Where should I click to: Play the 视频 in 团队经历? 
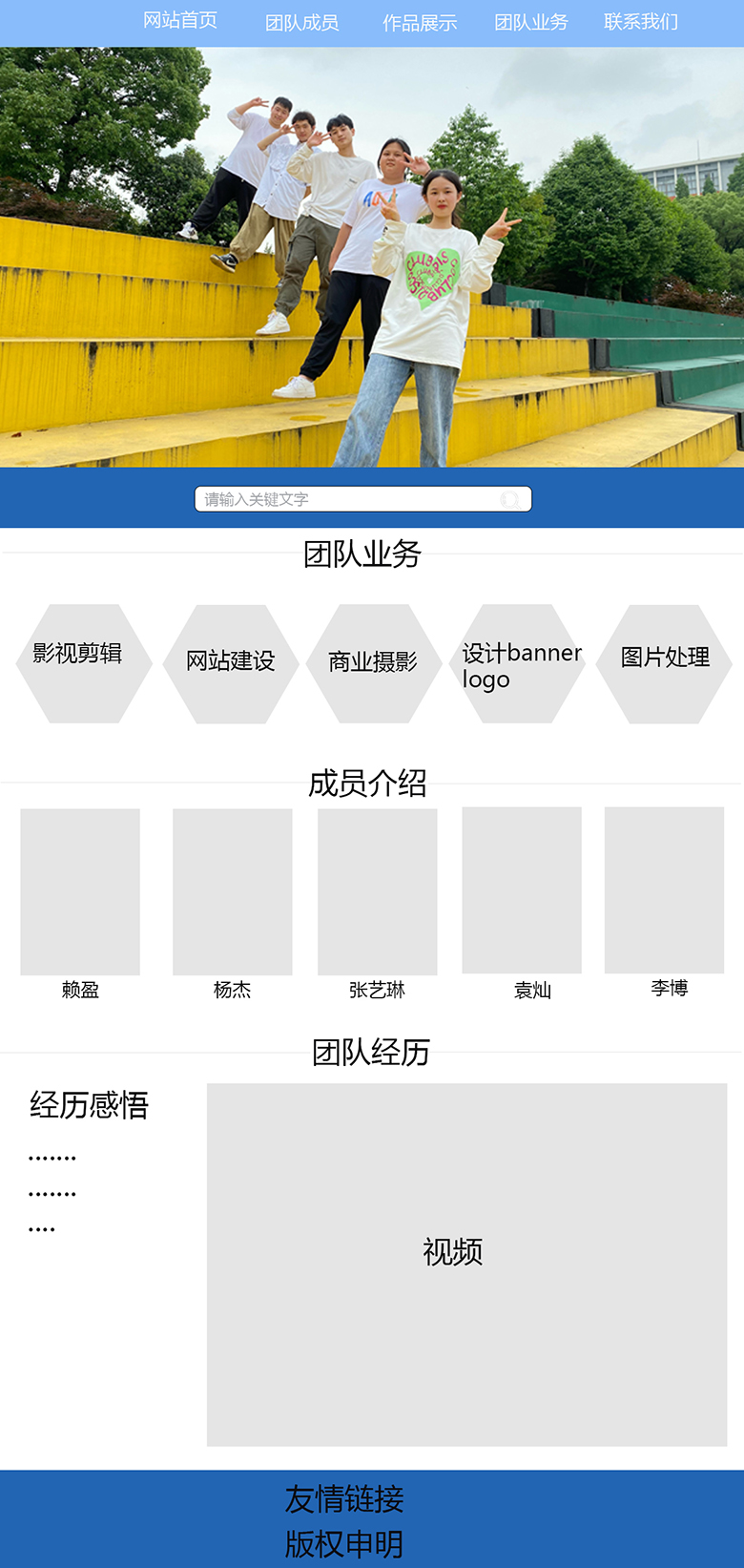point(467,1265)
